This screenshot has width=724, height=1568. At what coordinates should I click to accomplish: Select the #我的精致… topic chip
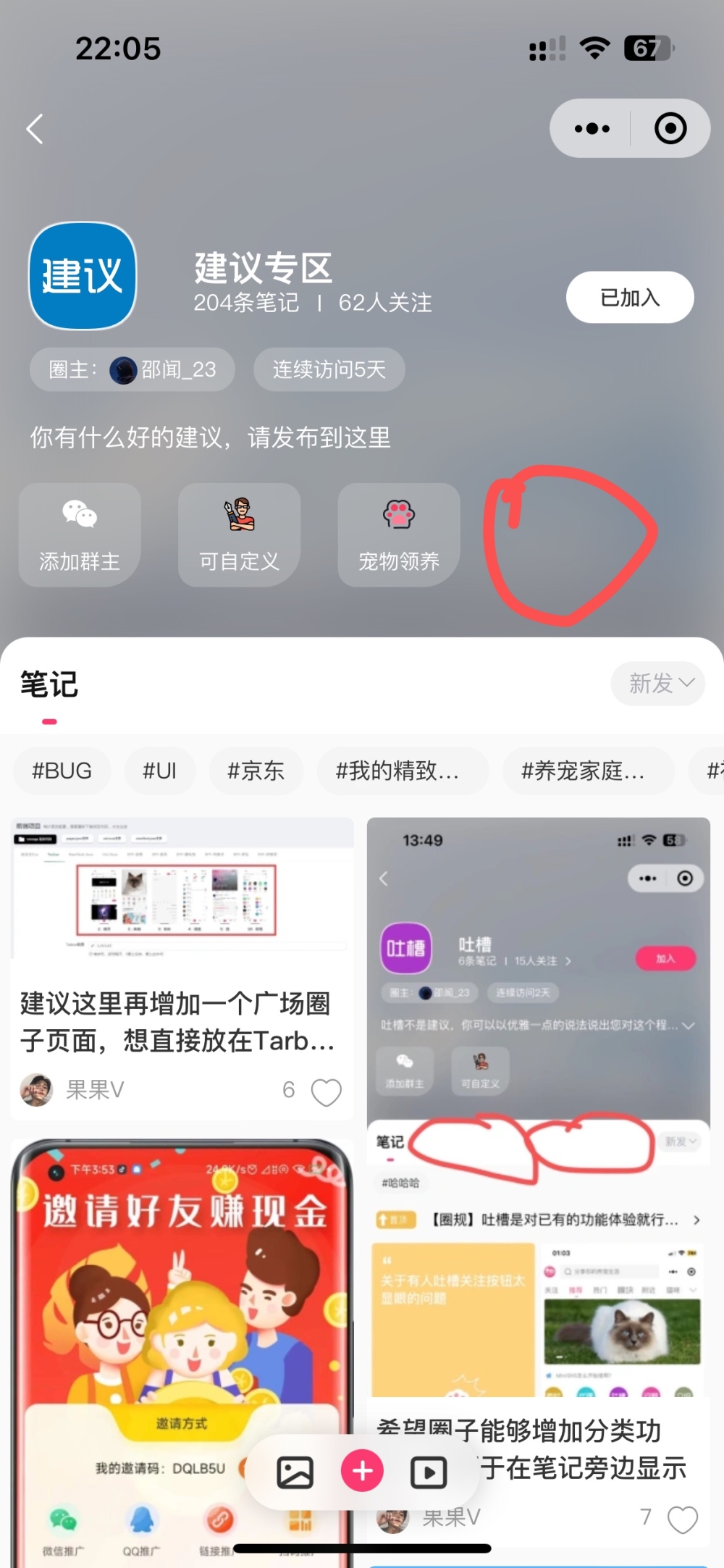(398, 771)
